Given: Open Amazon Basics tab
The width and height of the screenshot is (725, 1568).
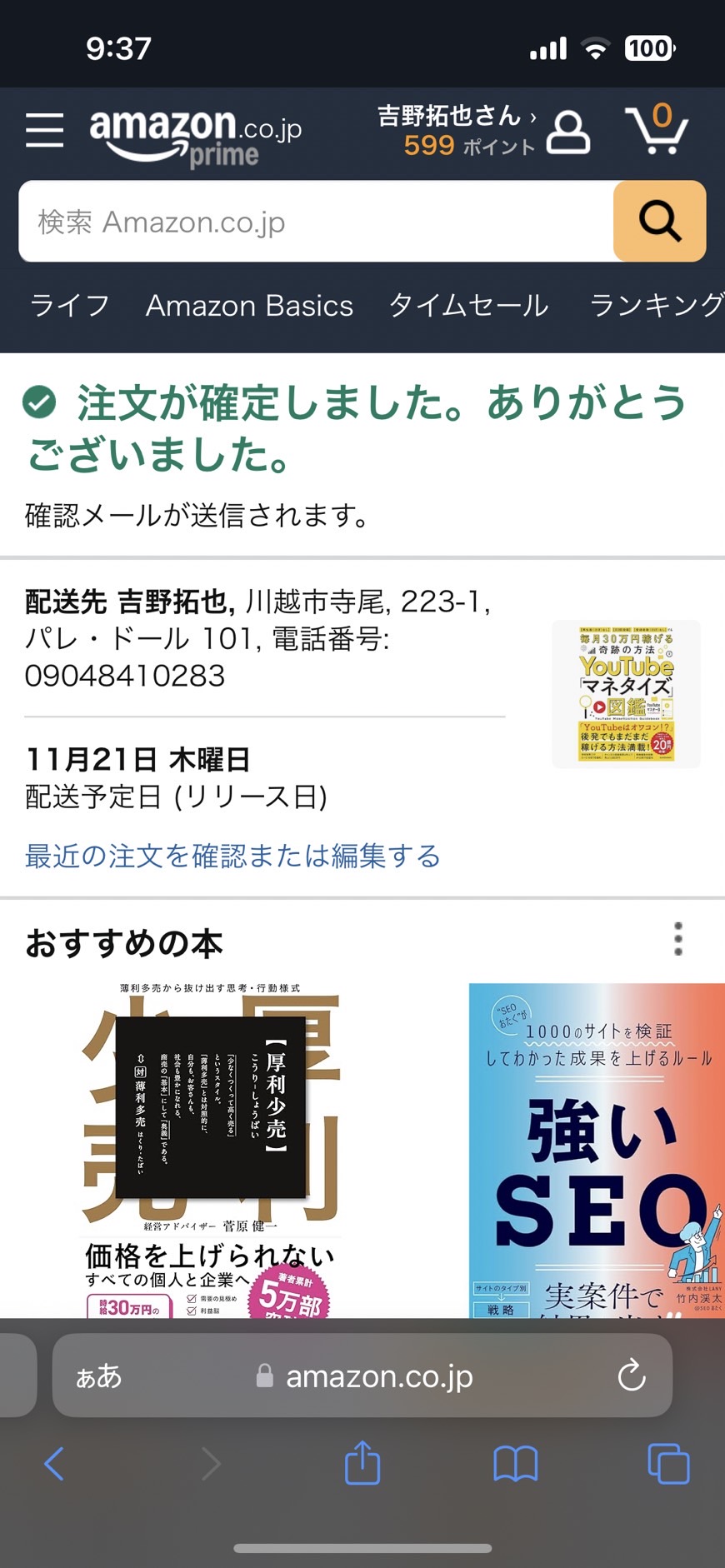Looking at the screenshot, I should (250, 306).
